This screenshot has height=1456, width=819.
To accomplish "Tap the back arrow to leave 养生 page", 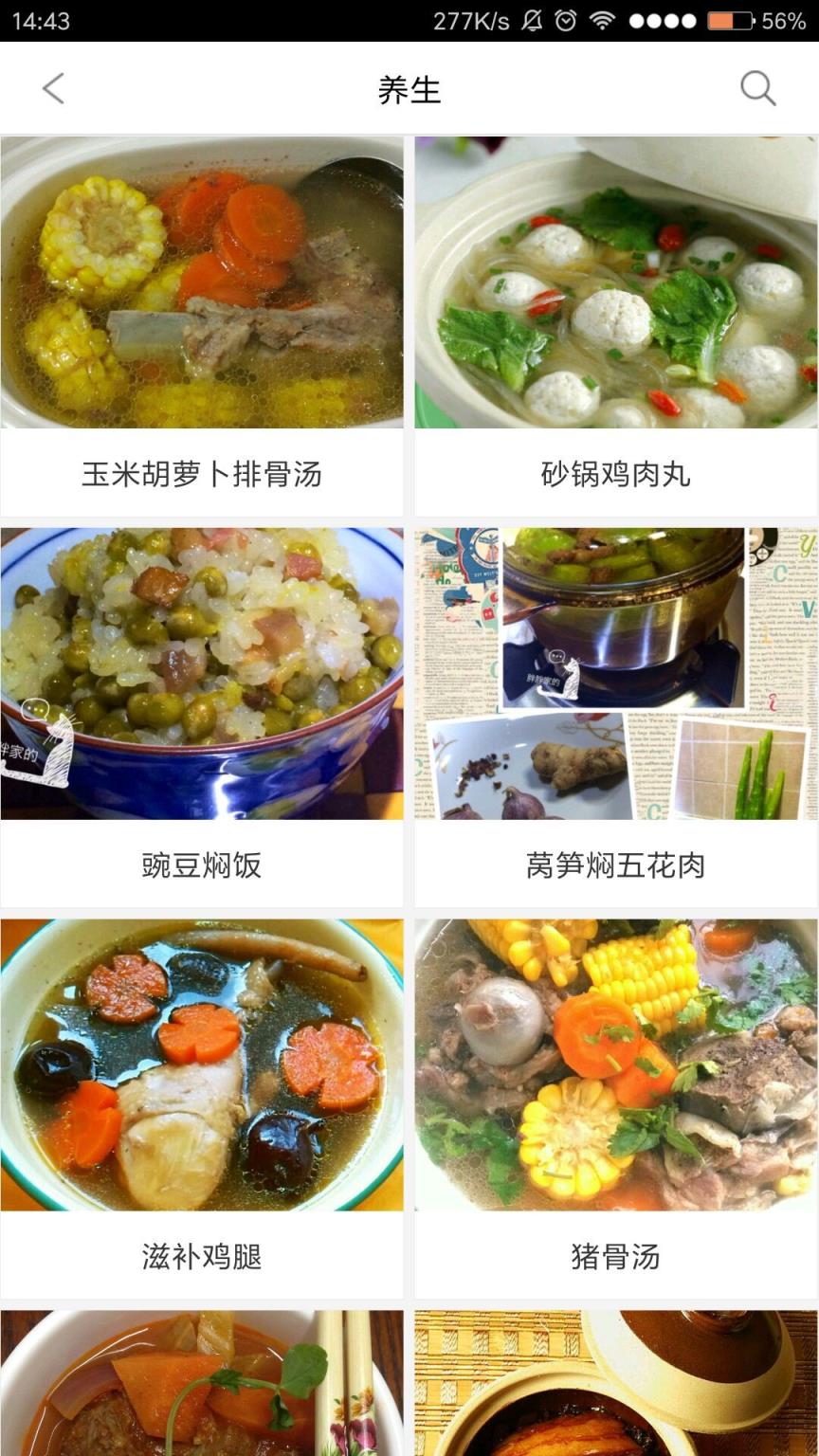I will pos(53,89).
